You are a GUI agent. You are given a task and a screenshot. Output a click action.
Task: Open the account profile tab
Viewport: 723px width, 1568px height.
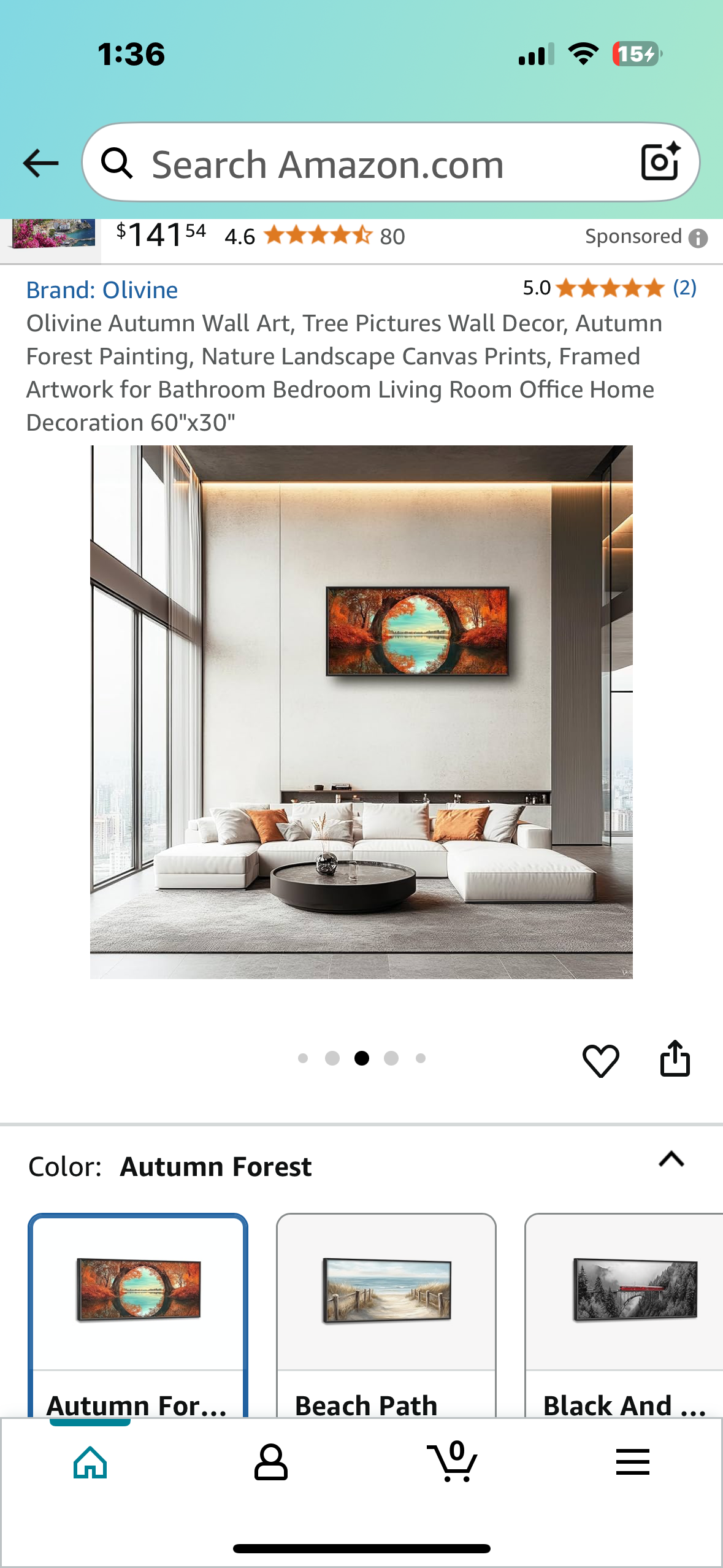270,1462
